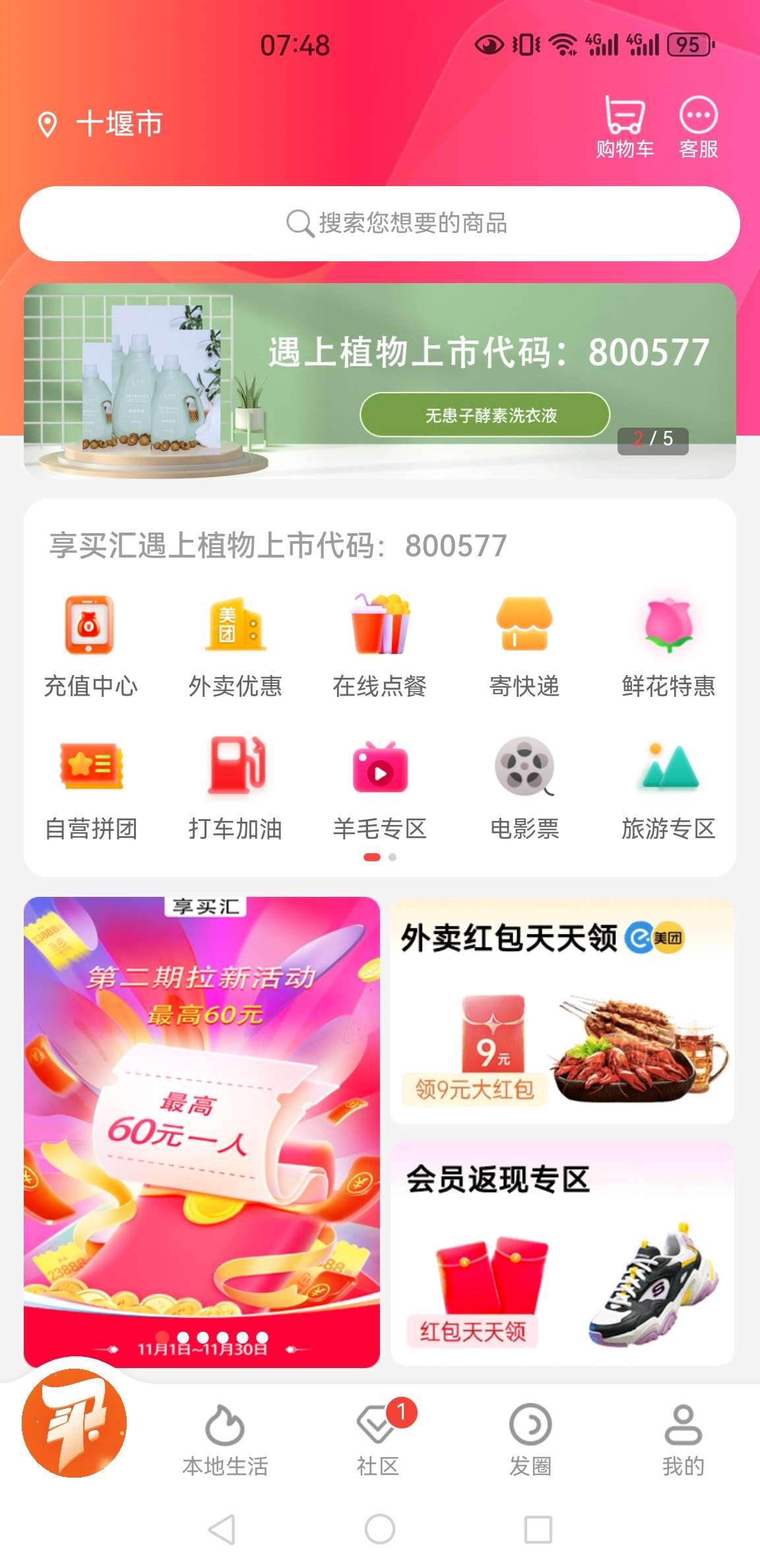Open 充值中心 recharge center
The height and width of the screenshot is (1568, 760).
[x=90, y=645]
